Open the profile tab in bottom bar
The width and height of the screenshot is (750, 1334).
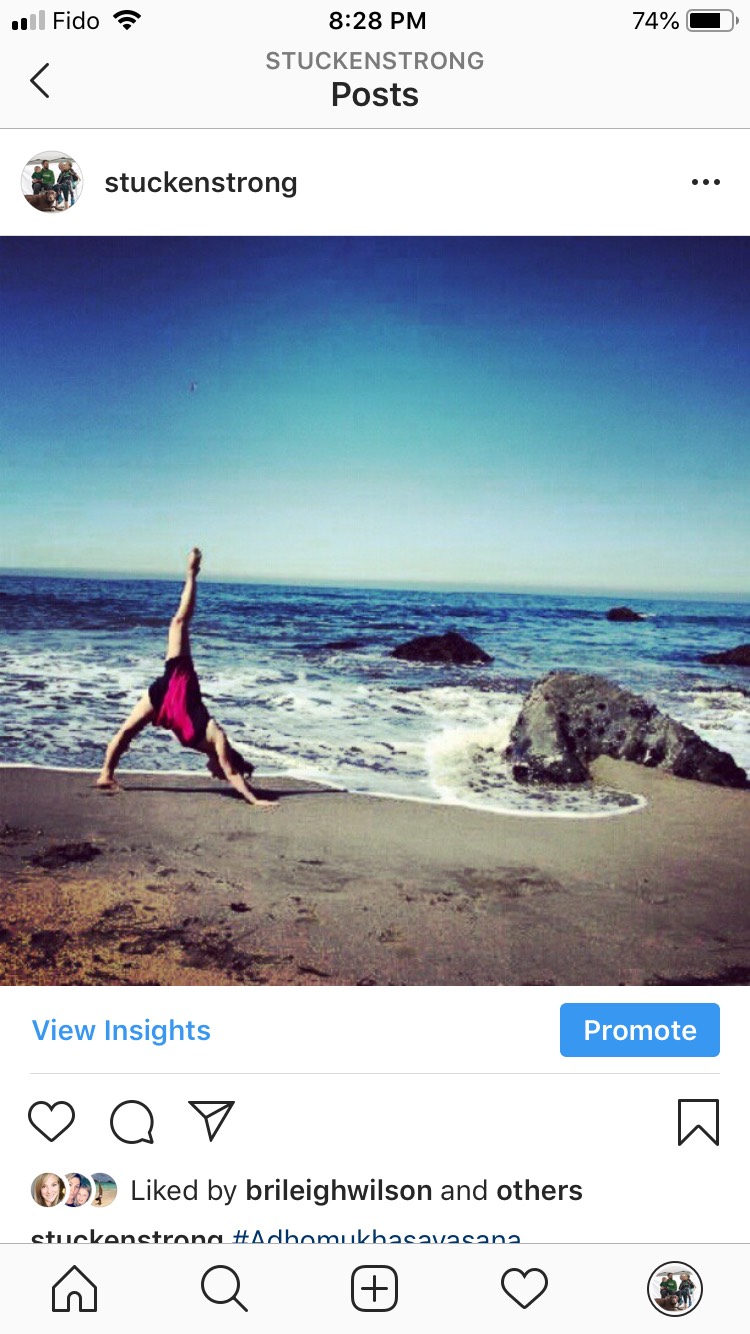tap(675, 1289)
